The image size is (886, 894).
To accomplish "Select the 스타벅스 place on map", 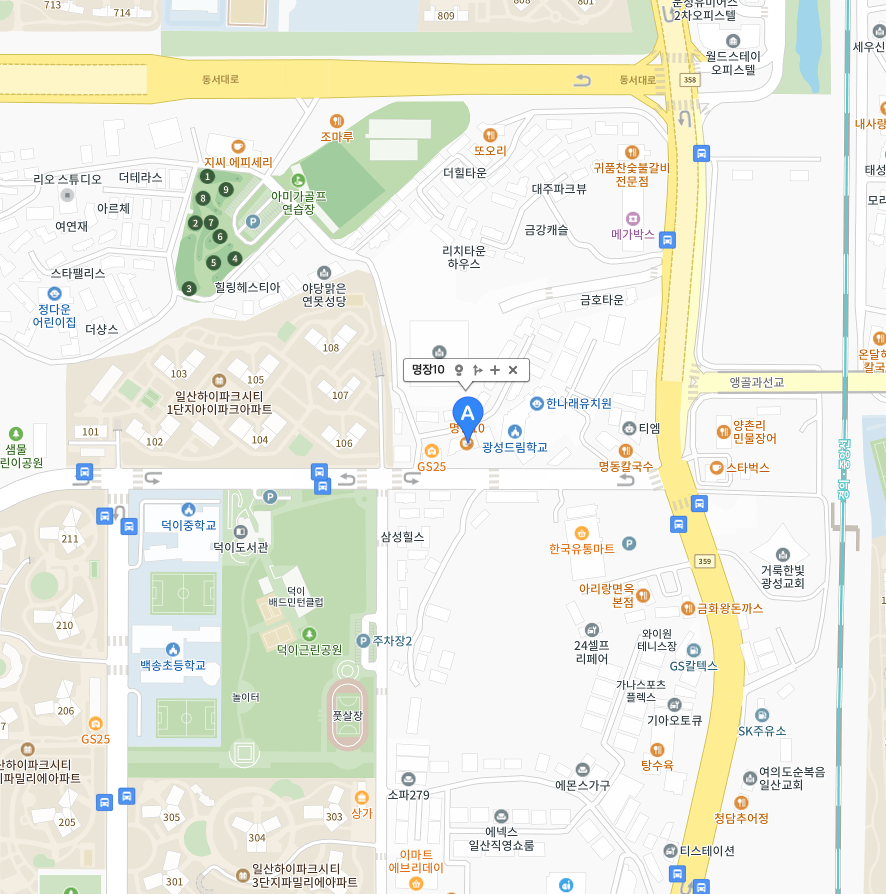I will pyautogui.click(x=716, y=467).
